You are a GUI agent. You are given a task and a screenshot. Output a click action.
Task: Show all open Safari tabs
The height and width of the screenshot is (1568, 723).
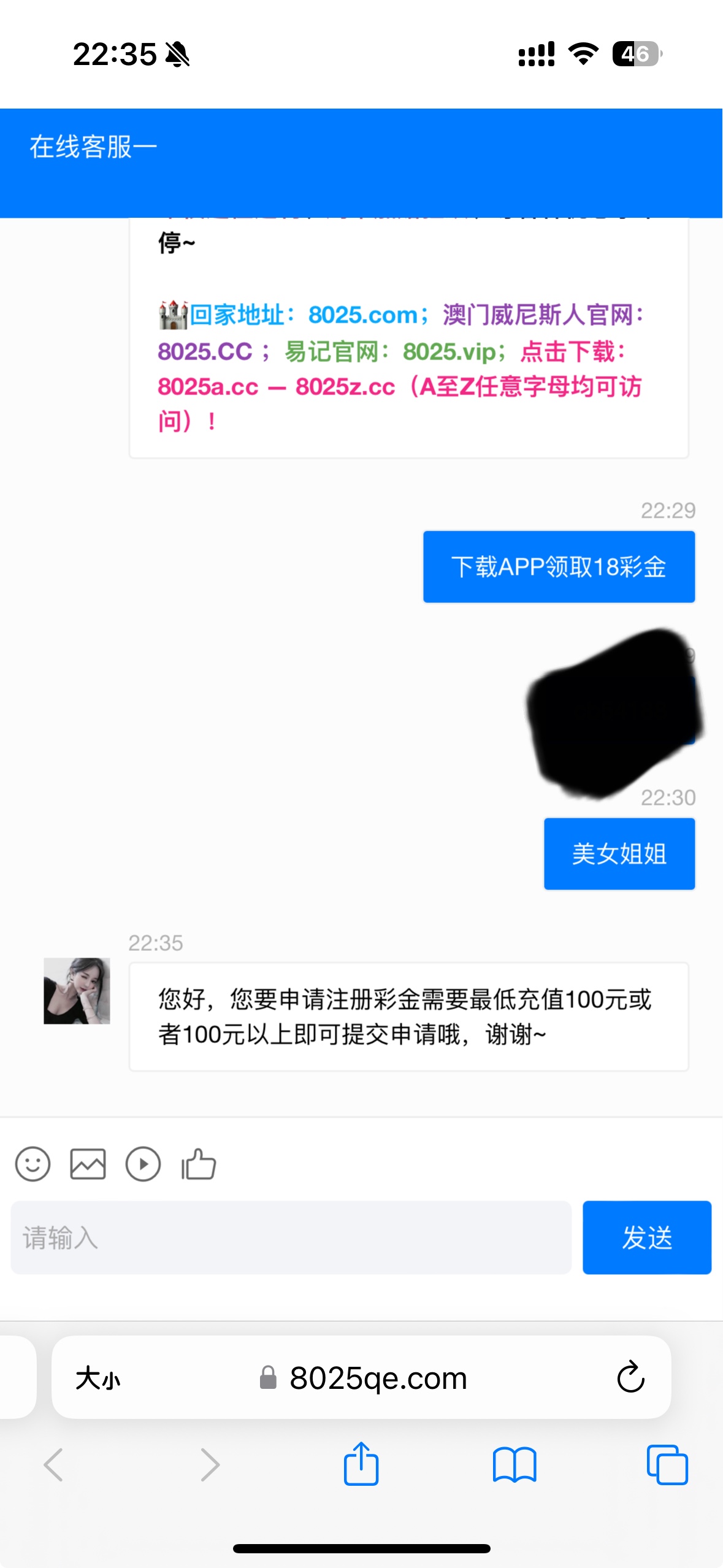[x=667, y=1464]
